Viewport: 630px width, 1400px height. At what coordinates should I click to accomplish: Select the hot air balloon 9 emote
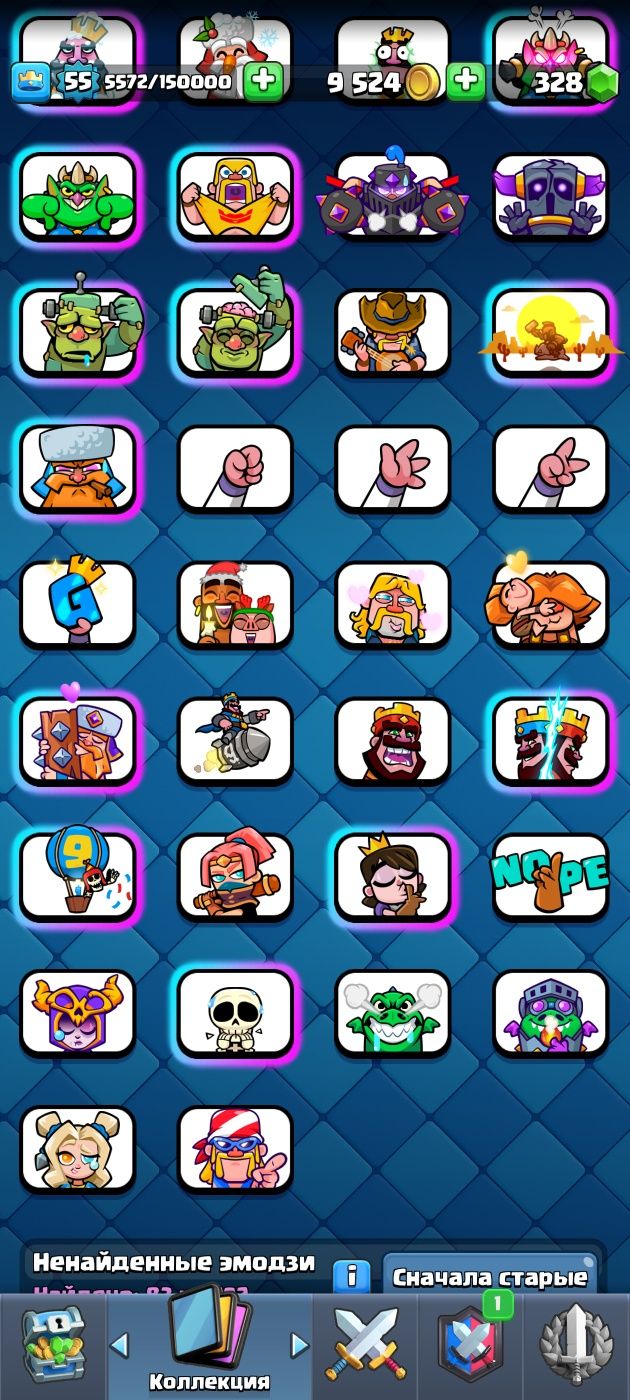tap(77, 877)
